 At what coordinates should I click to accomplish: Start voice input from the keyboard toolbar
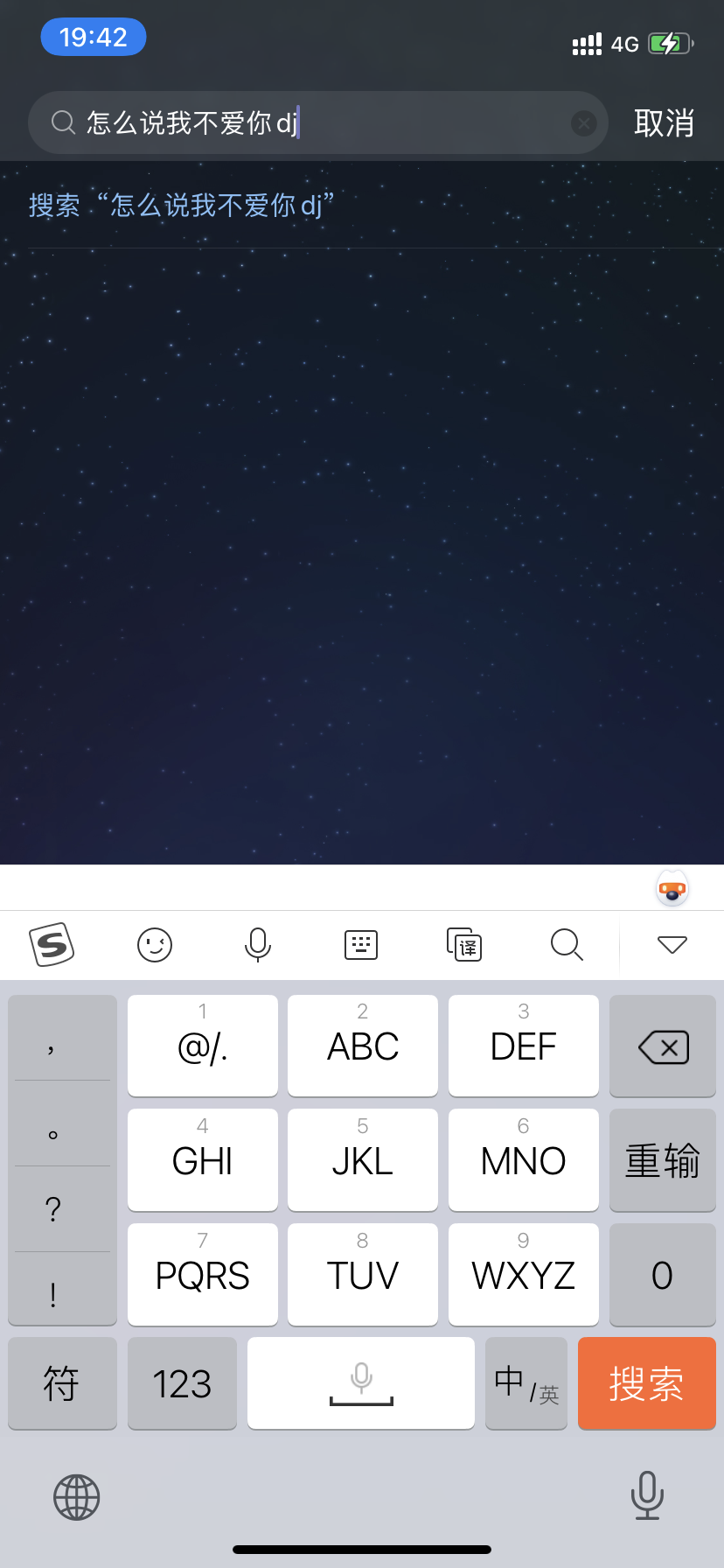[258, 945]
